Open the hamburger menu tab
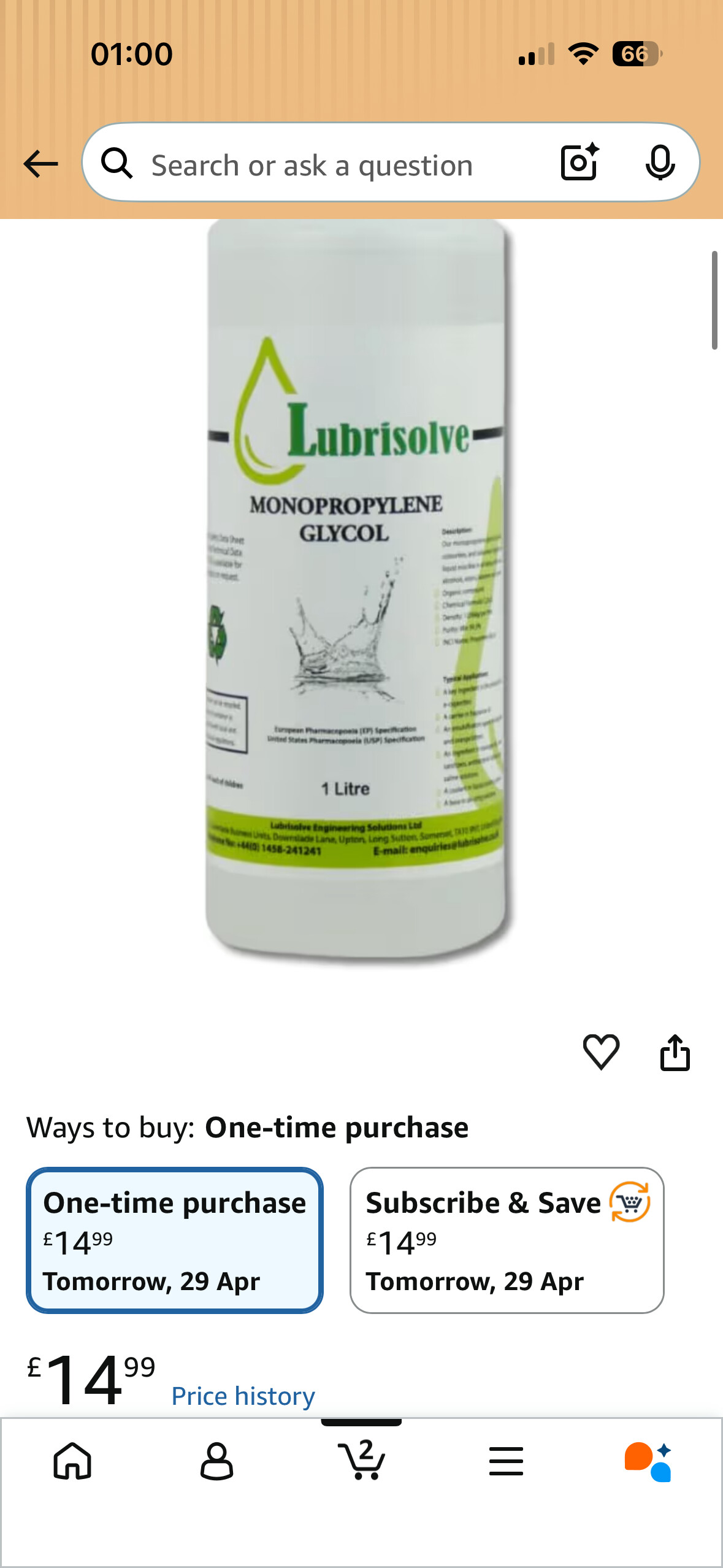 506,1461
